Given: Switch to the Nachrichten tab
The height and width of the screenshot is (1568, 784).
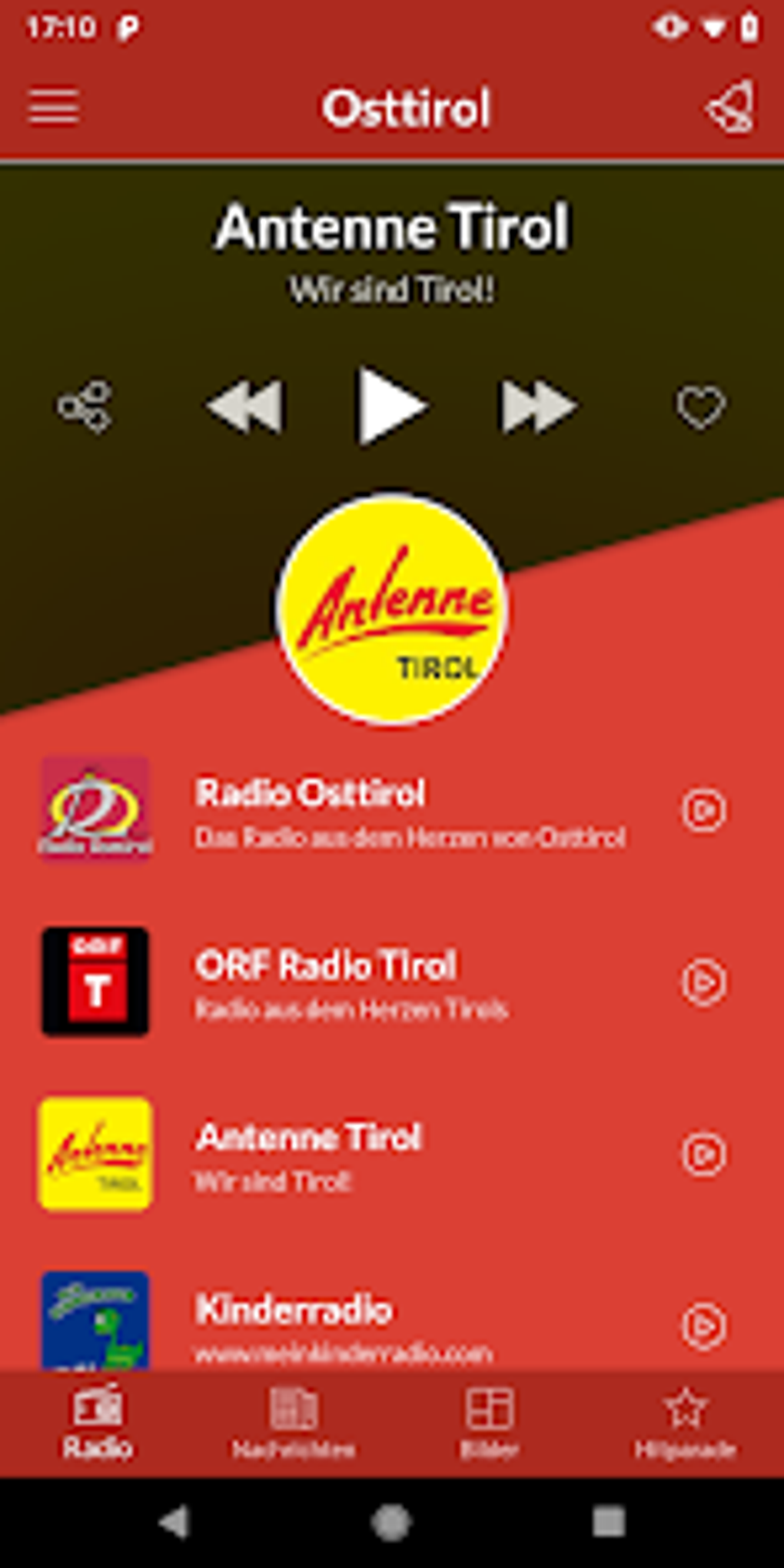Looking at the screenshot, I should pos(294,1423).
